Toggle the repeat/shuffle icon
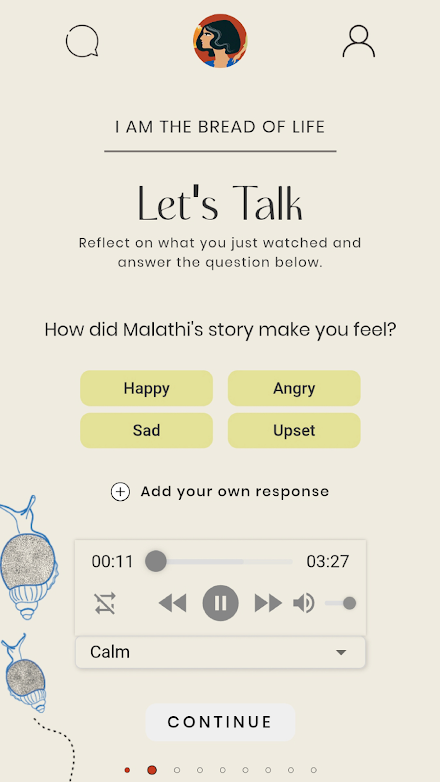Image resolution: width=440 pixels, height=782 pixels. click(x=105, y=603)
